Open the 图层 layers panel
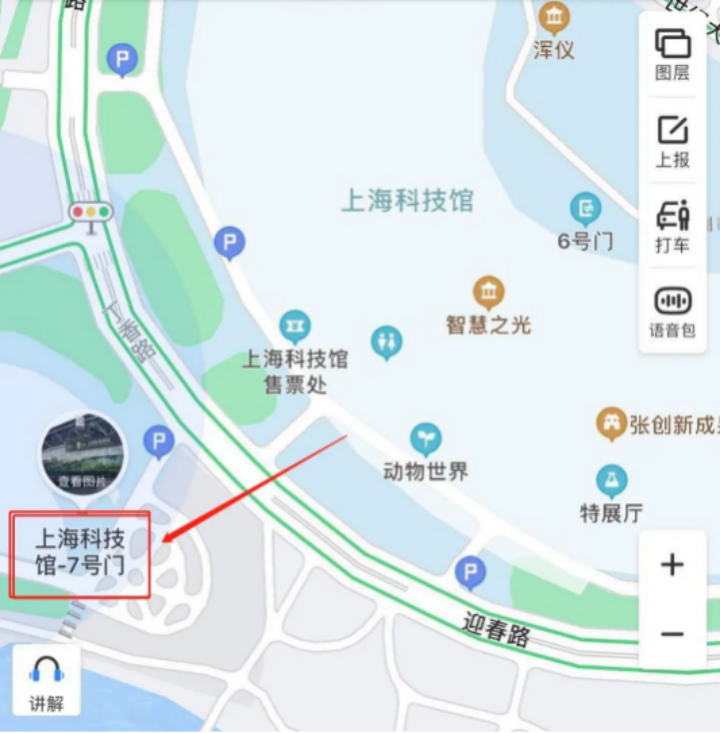720x733 pixels. (x=673, y=53)
